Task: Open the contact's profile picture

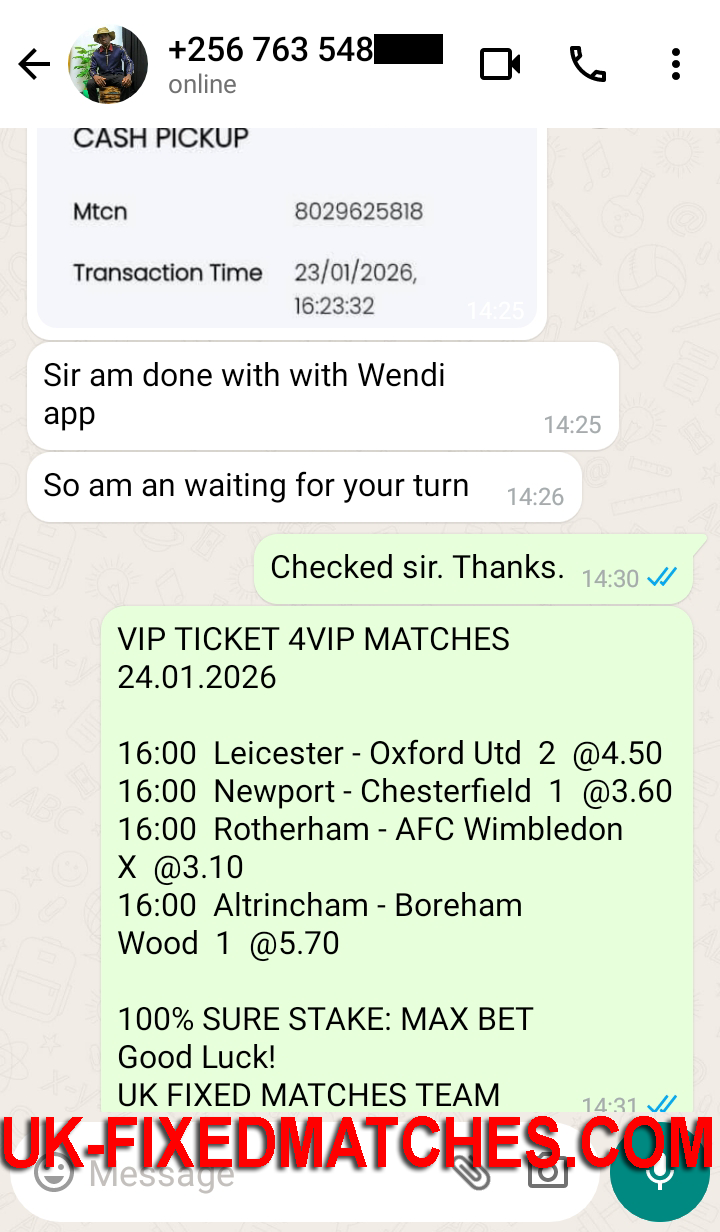Action: tap(107, 63)
